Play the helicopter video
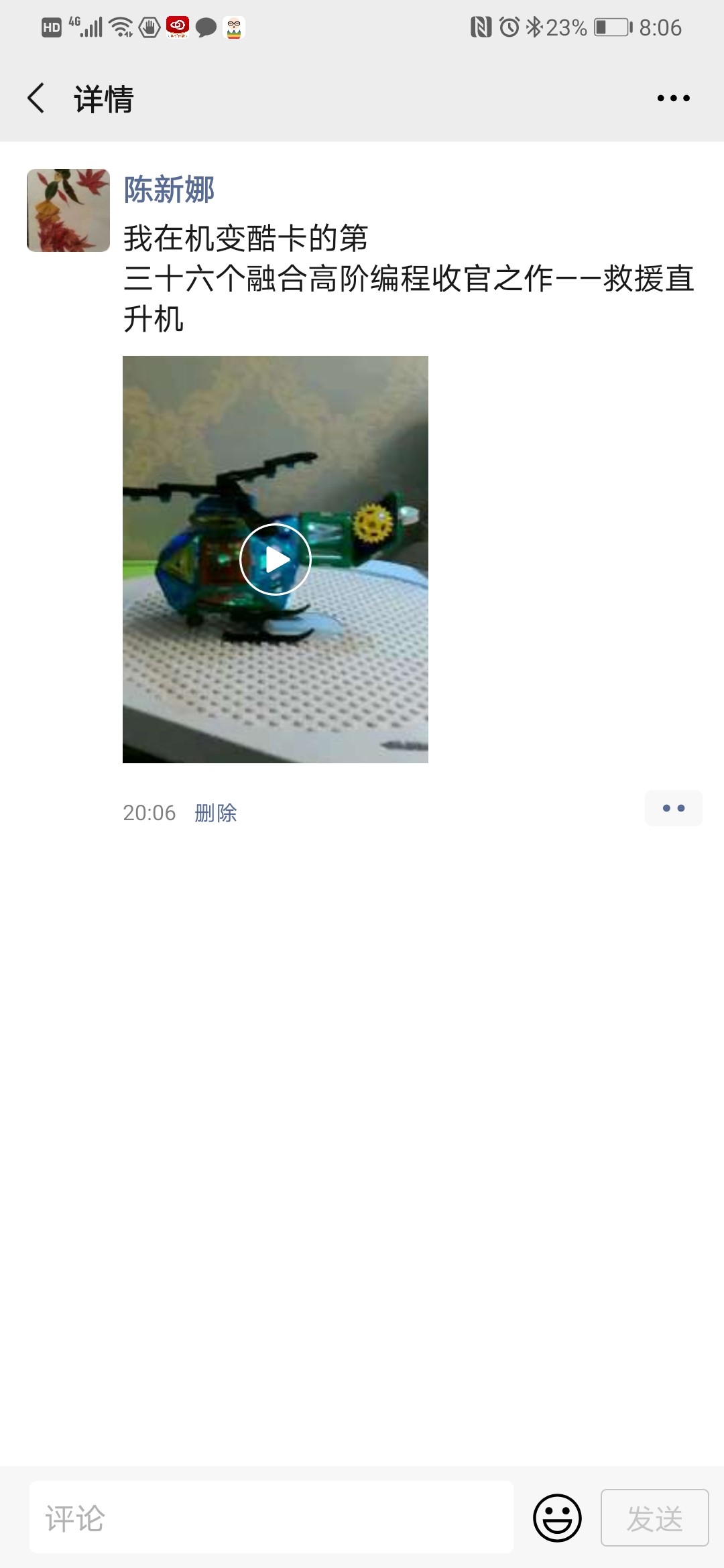The image size is (724, 1568). coord(276,560)
